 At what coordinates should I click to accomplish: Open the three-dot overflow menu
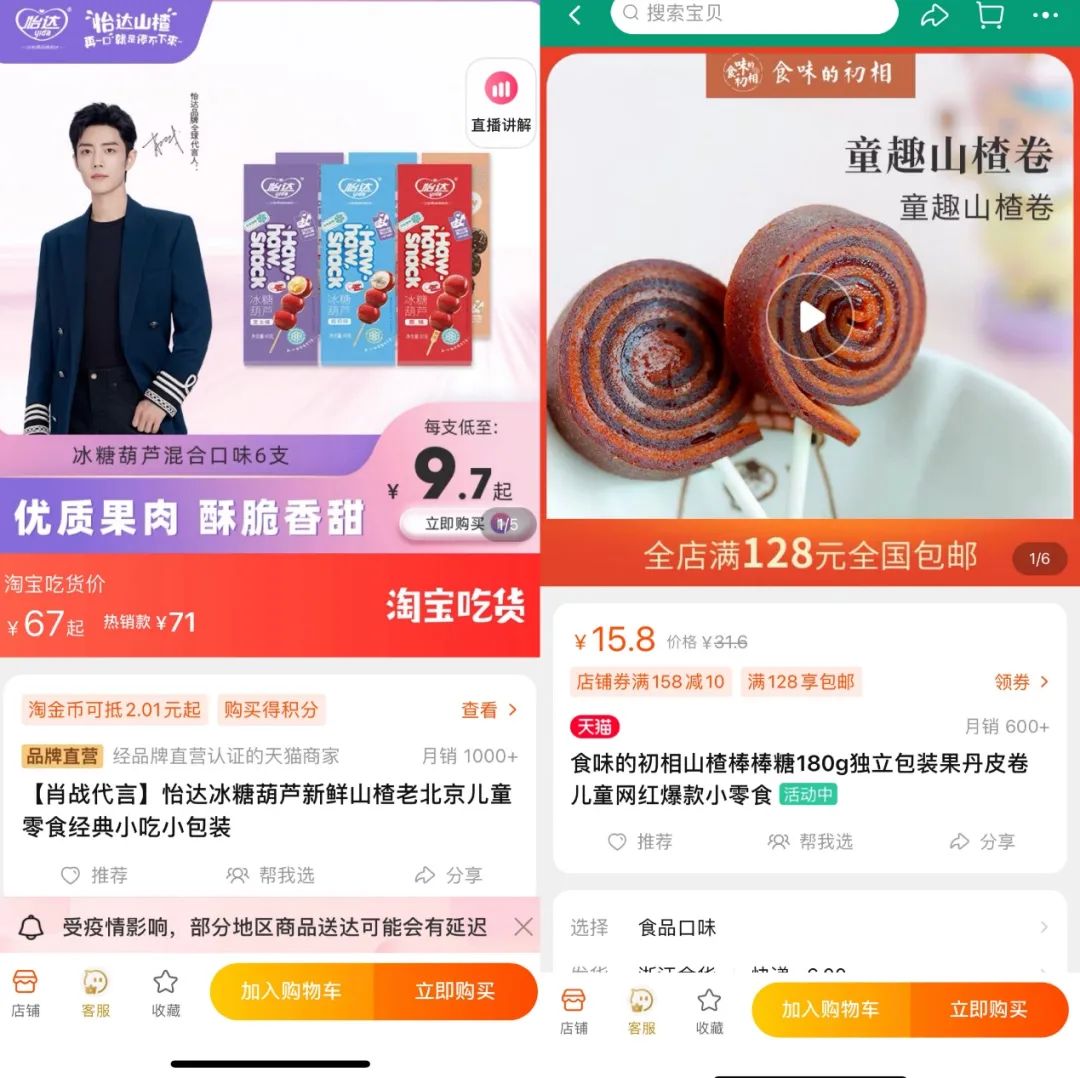1044,15
